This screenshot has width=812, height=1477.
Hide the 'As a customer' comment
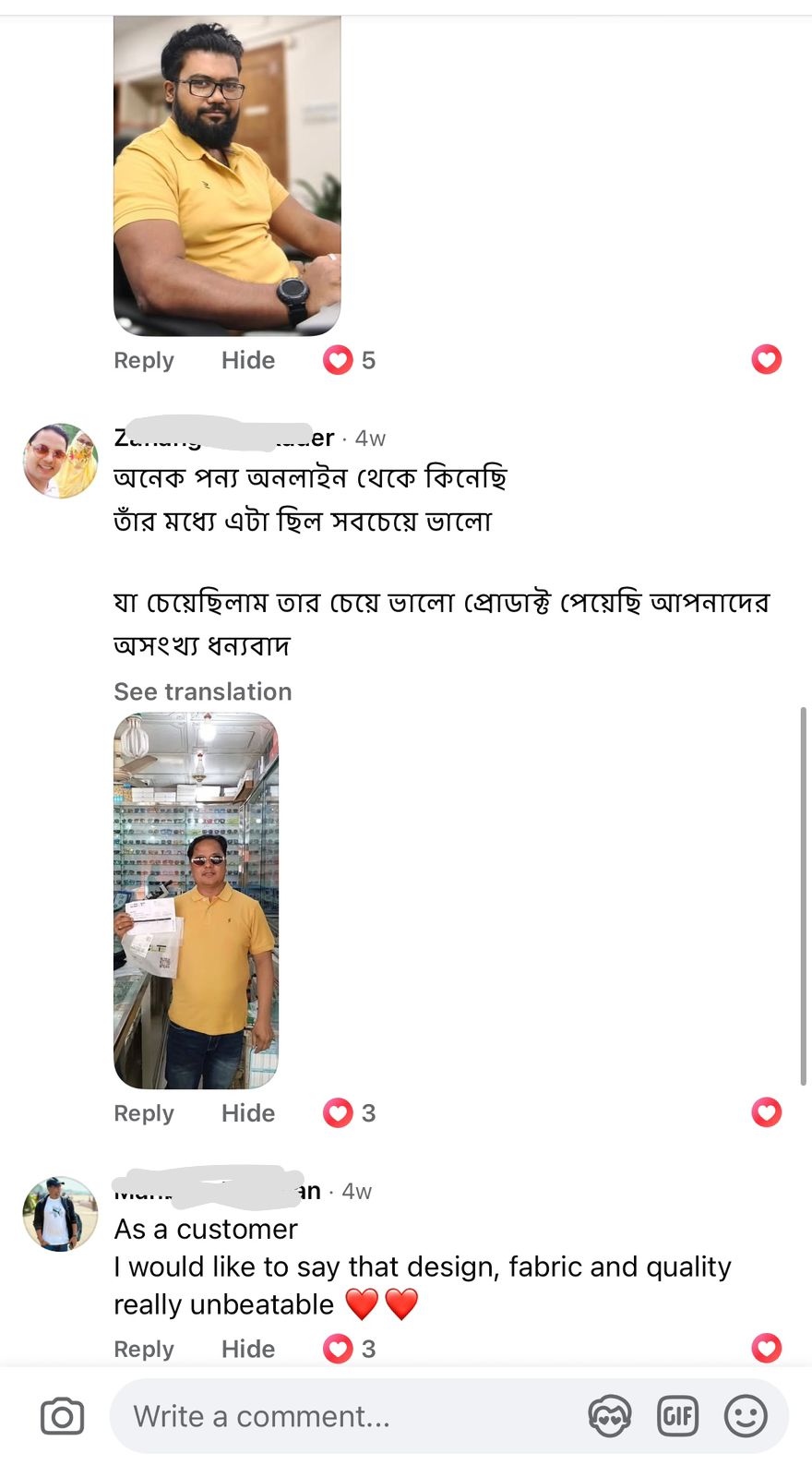point(247,1349)
